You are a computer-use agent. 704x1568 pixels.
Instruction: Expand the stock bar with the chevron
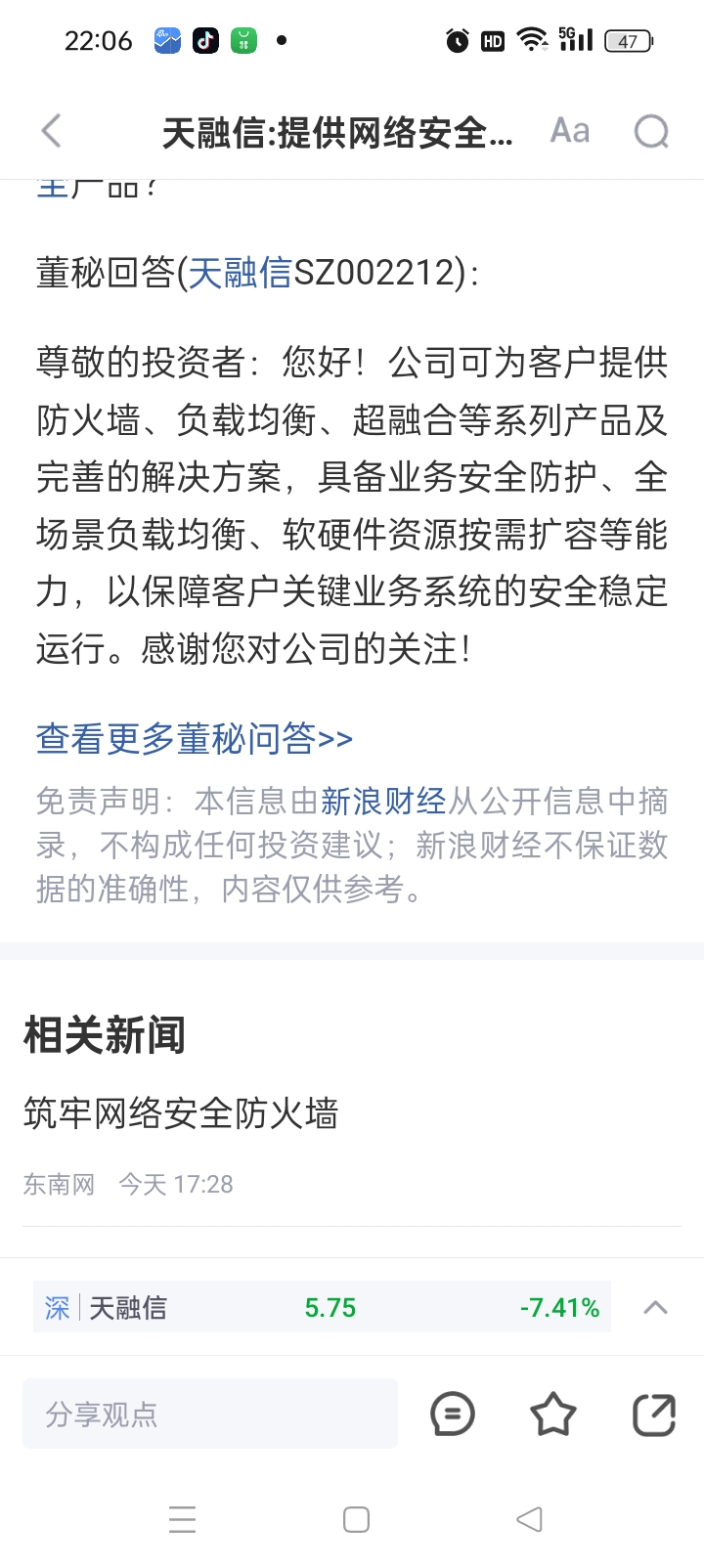click(656, 1308)
